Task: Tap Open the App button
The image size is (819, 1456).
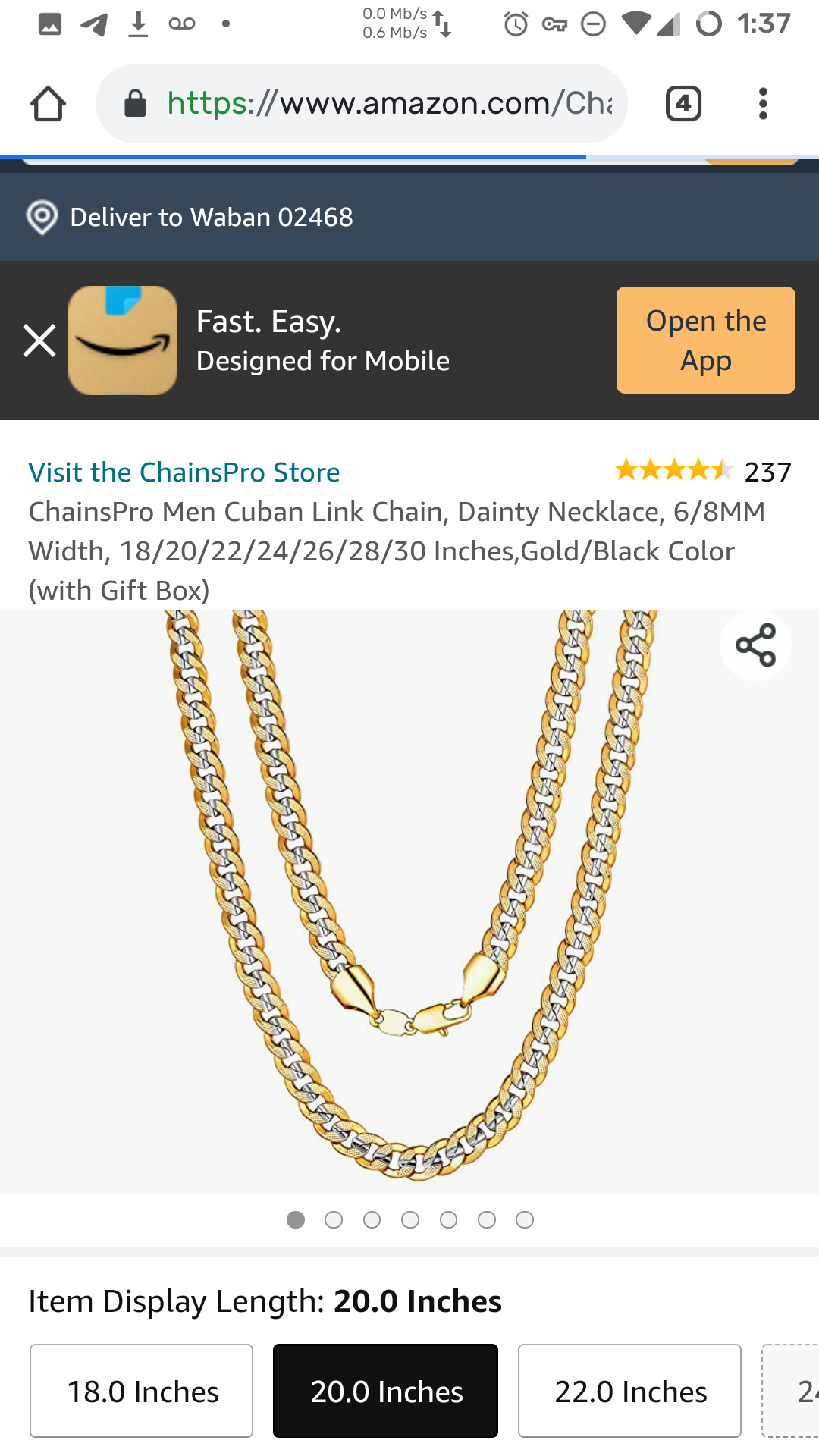Action: pyautogui.click(x=705, y=340)
